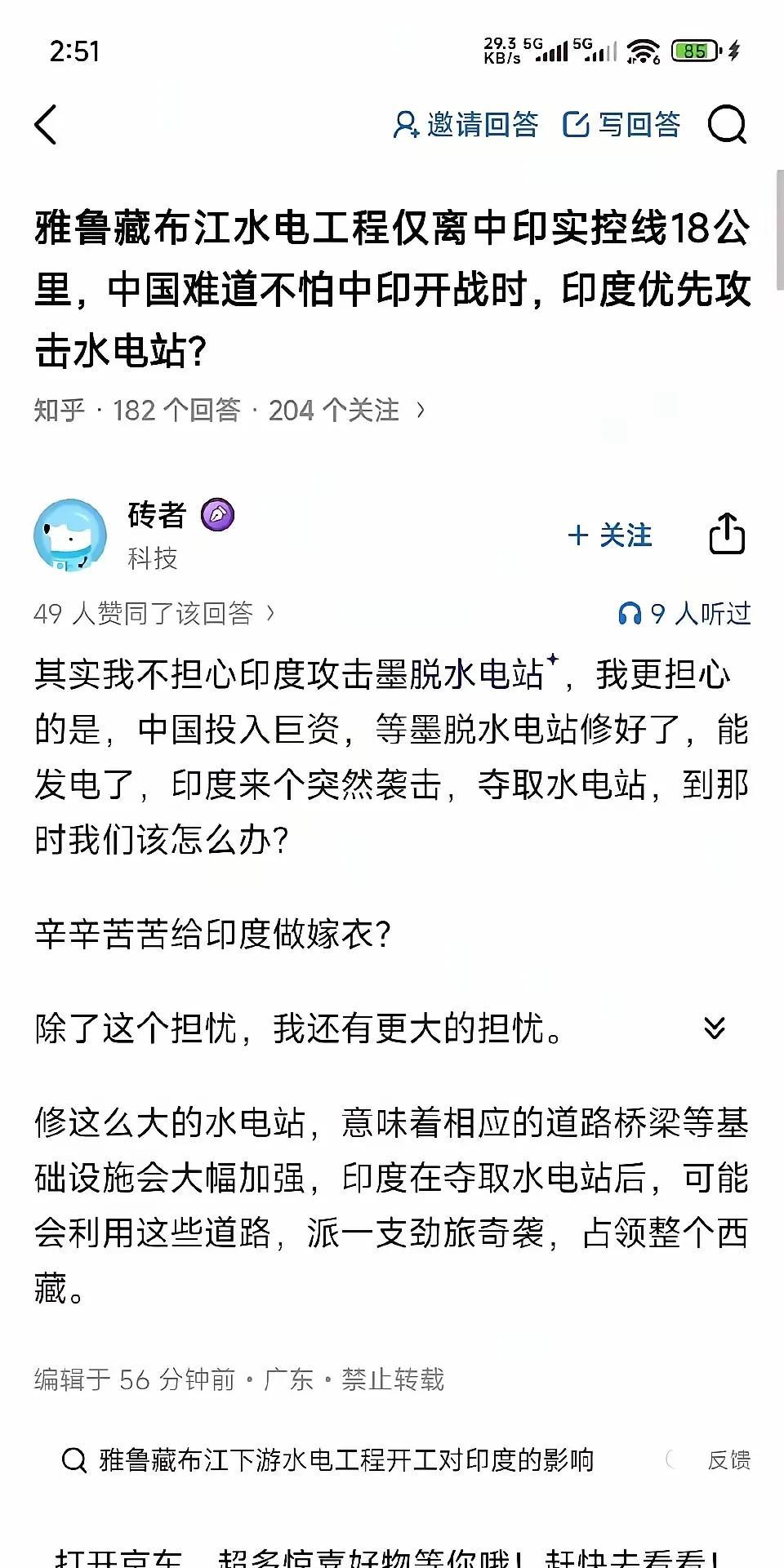Open search with the magnifier icon

click(x=728, y=124)
